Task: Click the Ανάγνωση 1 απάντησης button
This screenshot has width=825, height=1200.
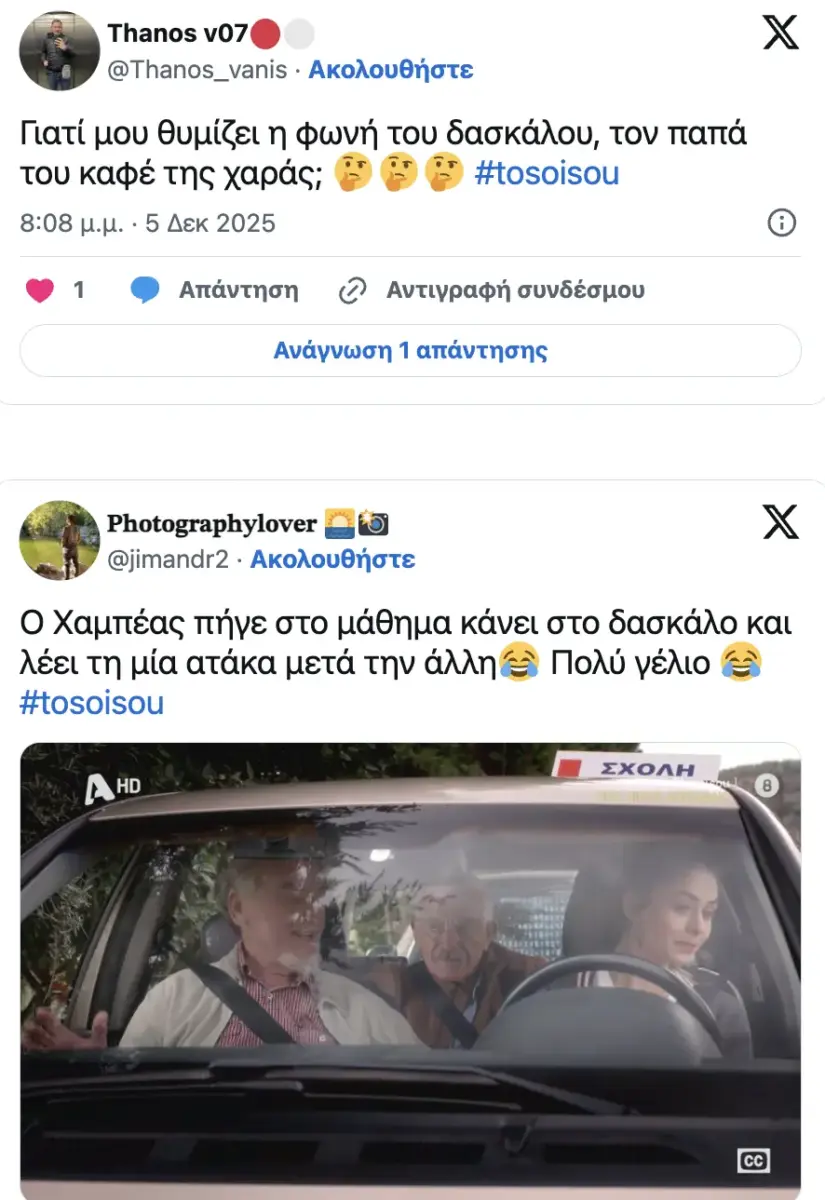Action: coord(412,352)
